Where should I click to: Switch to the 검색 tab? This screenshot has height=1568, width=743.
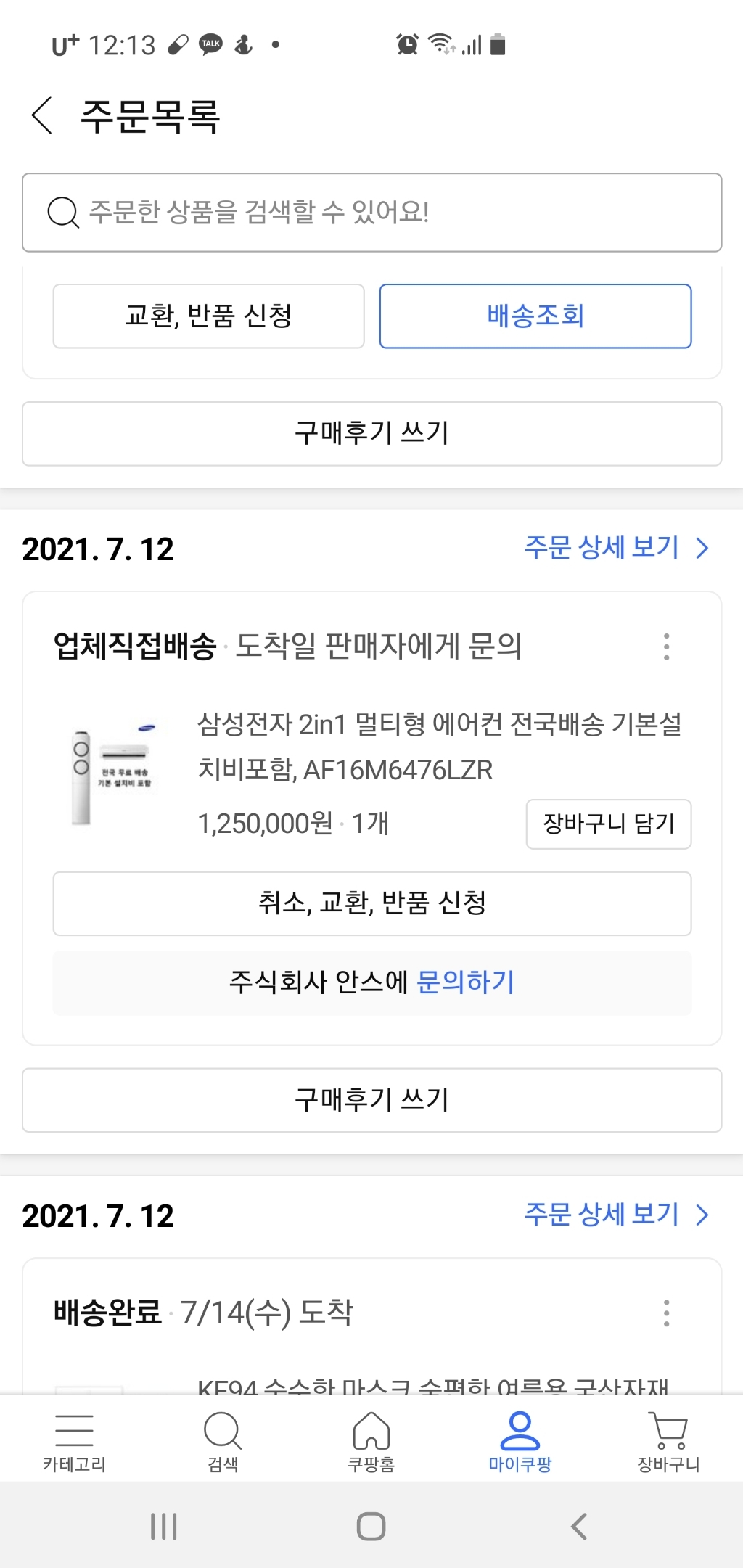tap(223, 1442)
